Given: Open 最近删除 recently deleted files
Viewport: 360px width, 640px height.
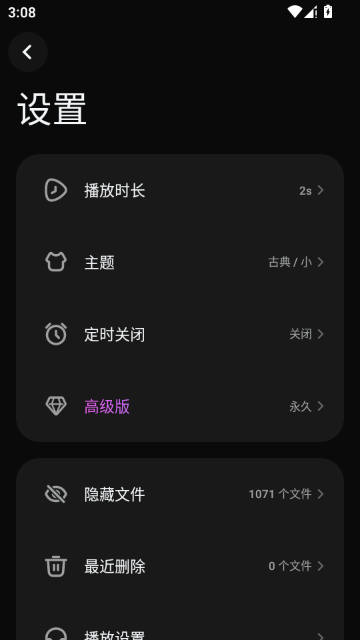Looking at the screenshot, I should point(180,566).
